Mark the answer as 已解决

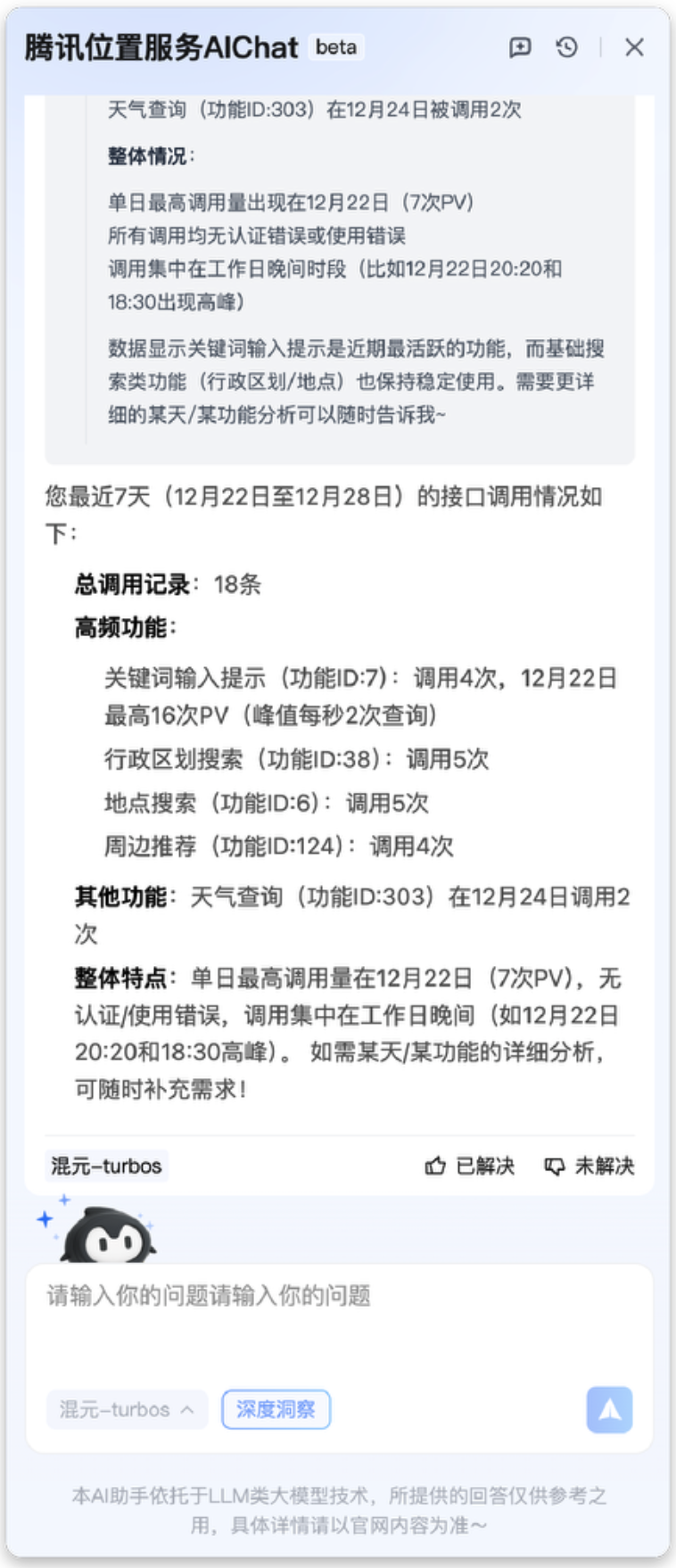[x=470, y=1166]
